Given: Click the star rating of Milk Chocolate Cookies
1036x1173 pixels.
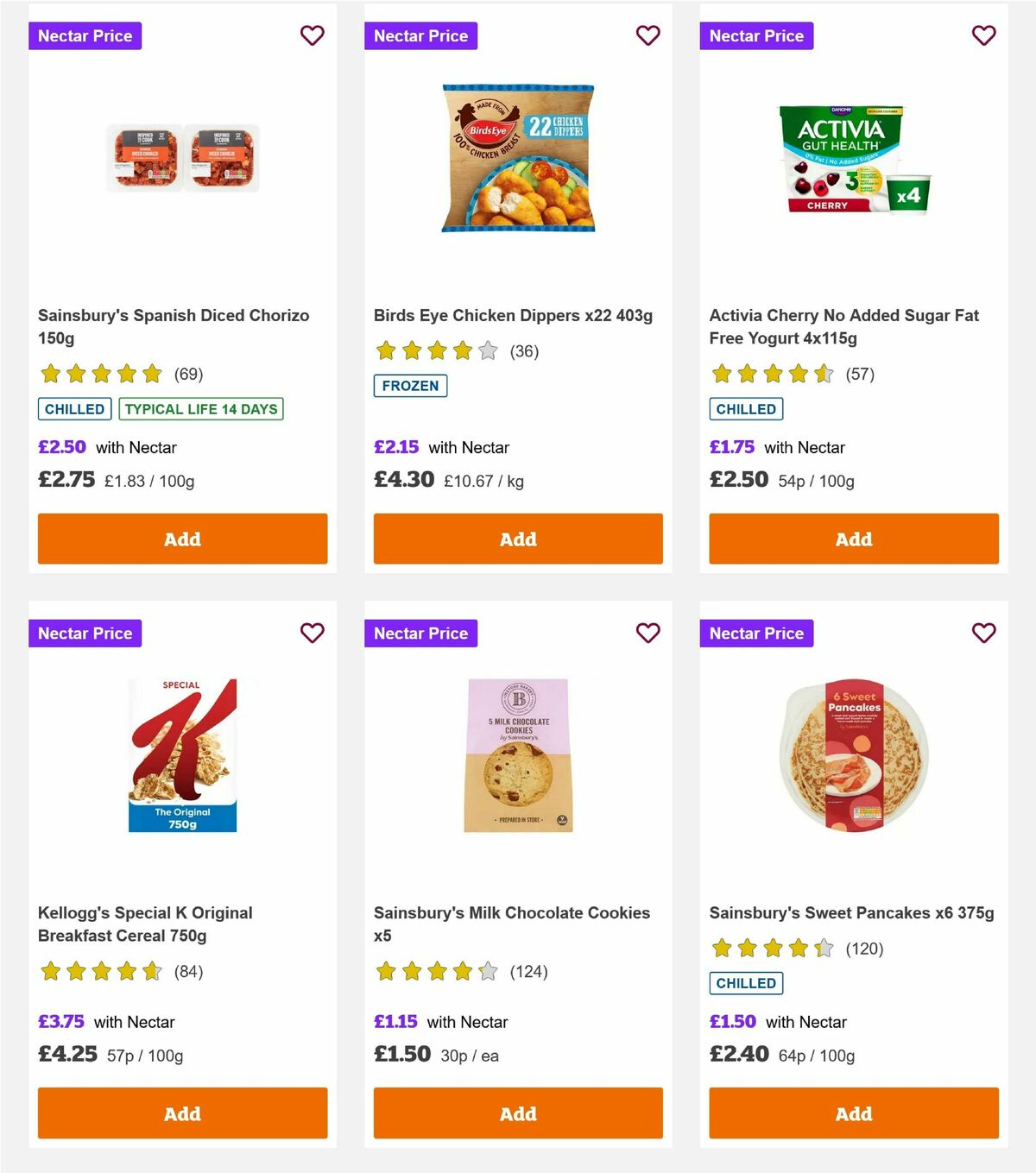Looking at the screenshot, I should [x=435, y=971].
